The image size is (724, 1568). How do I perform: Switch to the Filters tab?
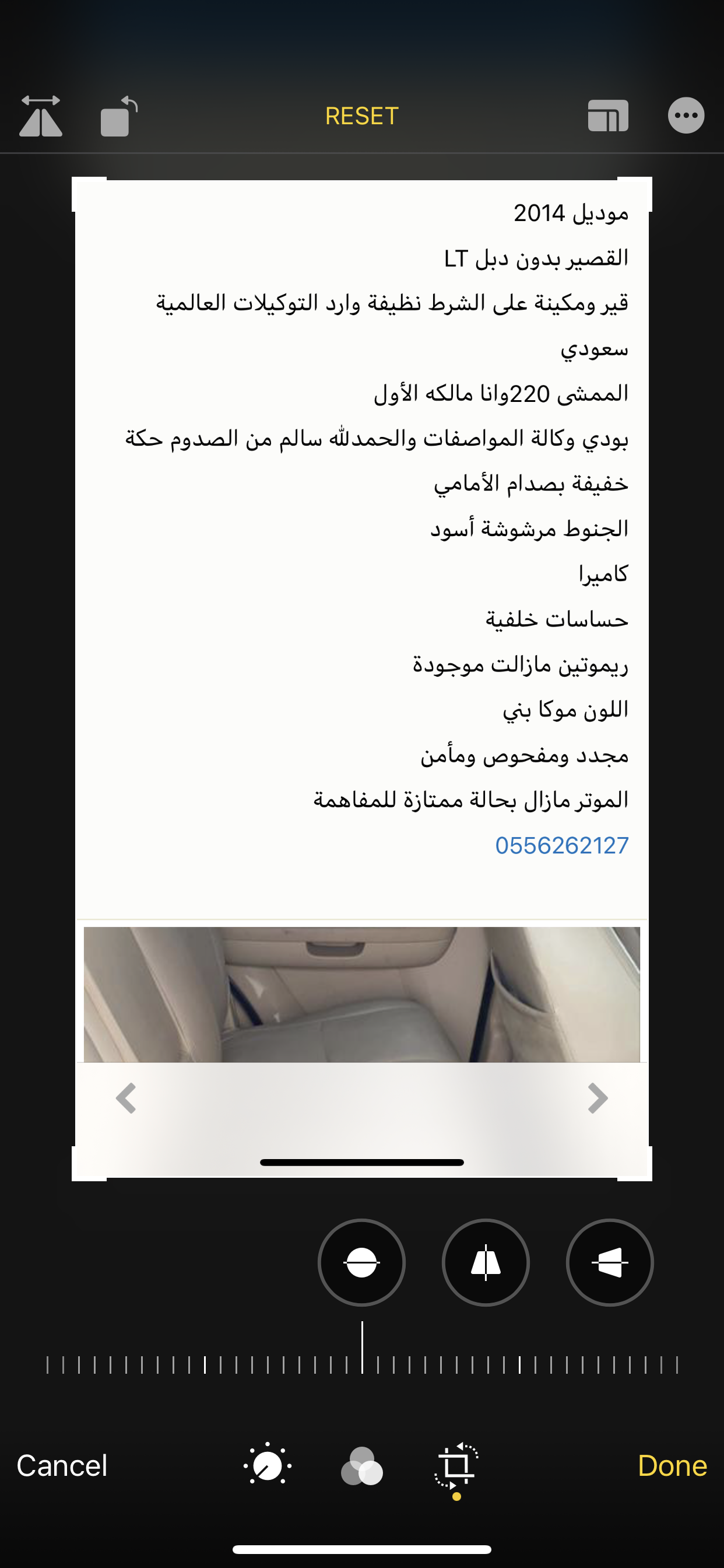click(x=362, y=1466)
